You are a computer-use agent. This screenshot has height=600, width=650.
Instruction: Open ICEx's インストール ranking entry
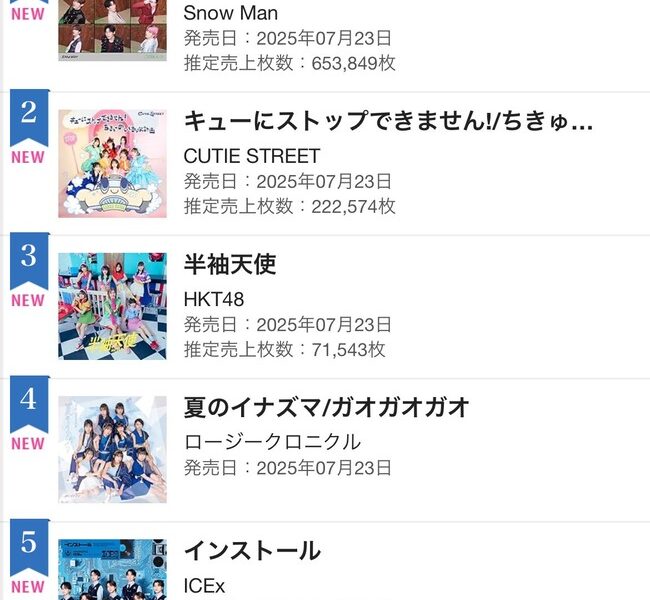(x=252, y=551)
